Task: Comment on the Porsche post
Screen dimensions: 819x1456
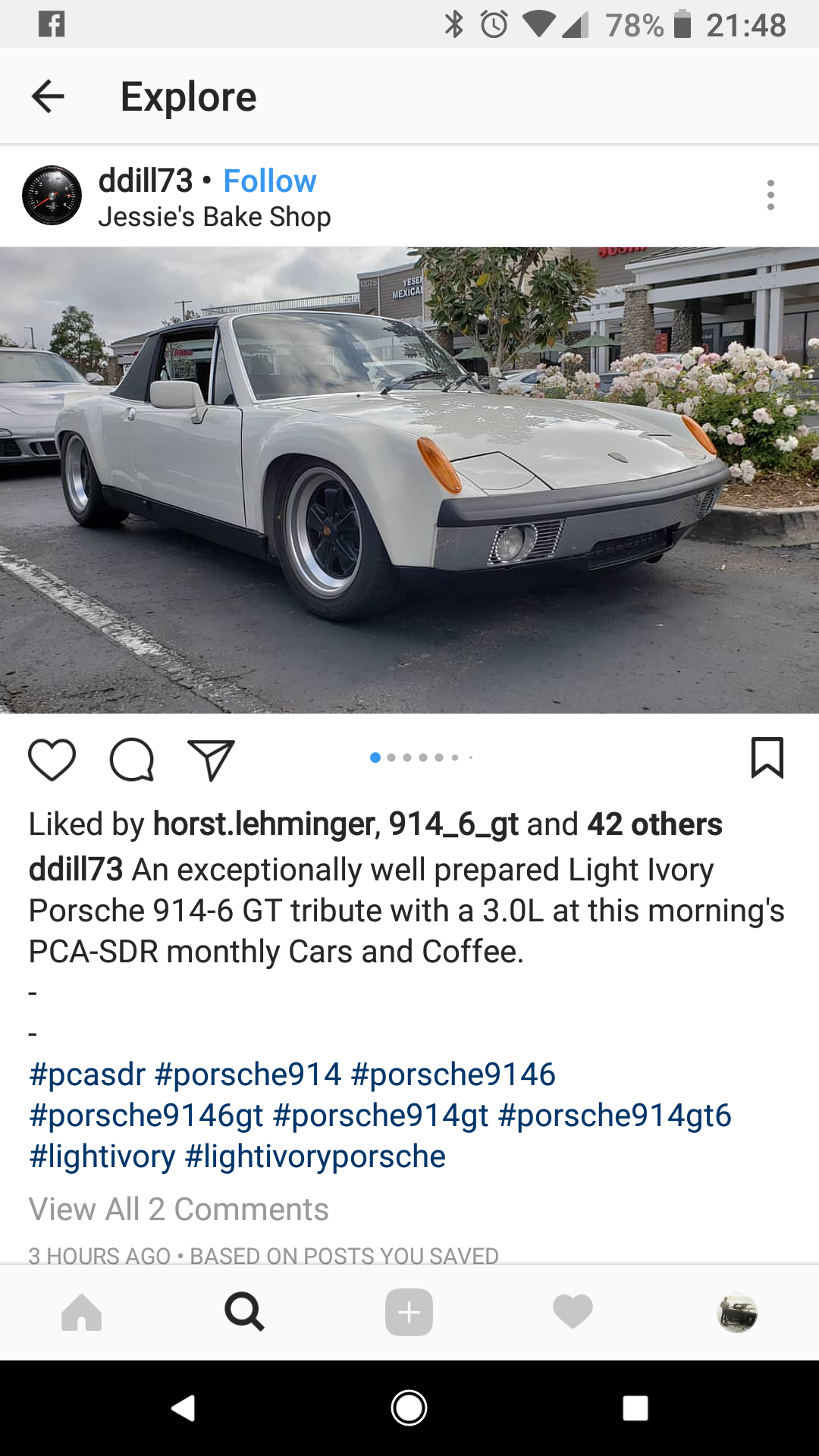Action: click(132, 759)
